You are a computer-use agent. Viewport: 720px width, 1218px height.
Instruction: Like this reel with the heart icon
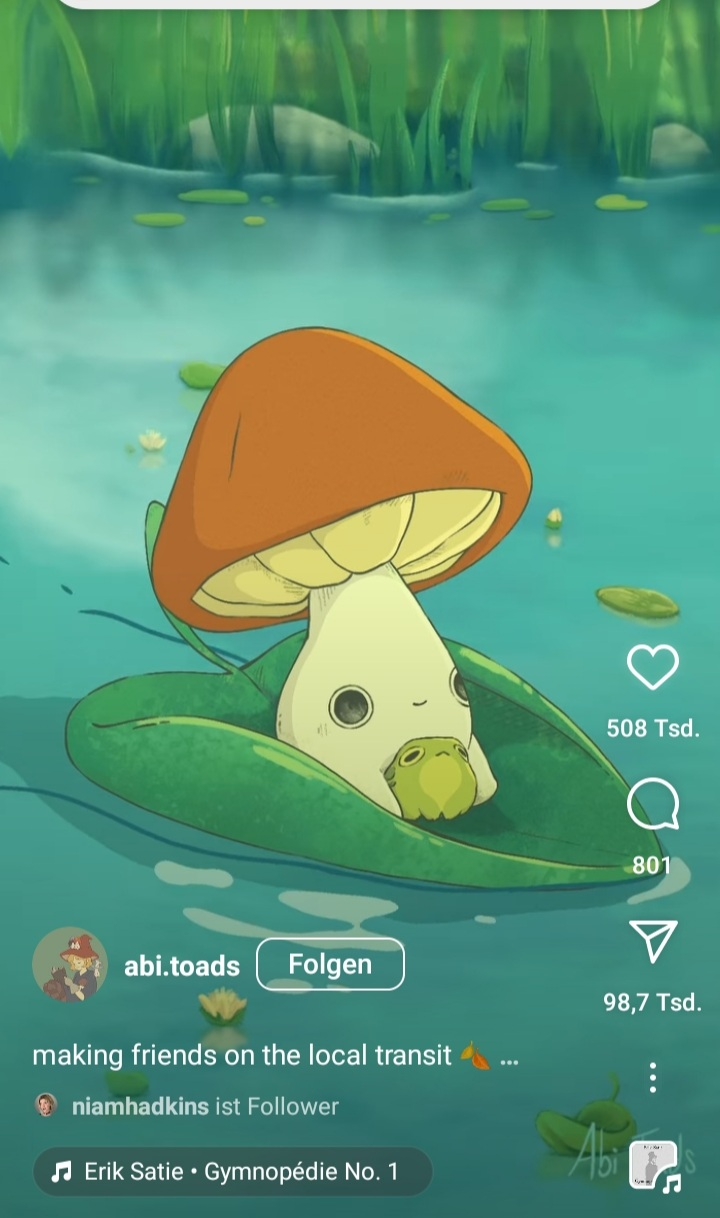(x=652, y=667)
